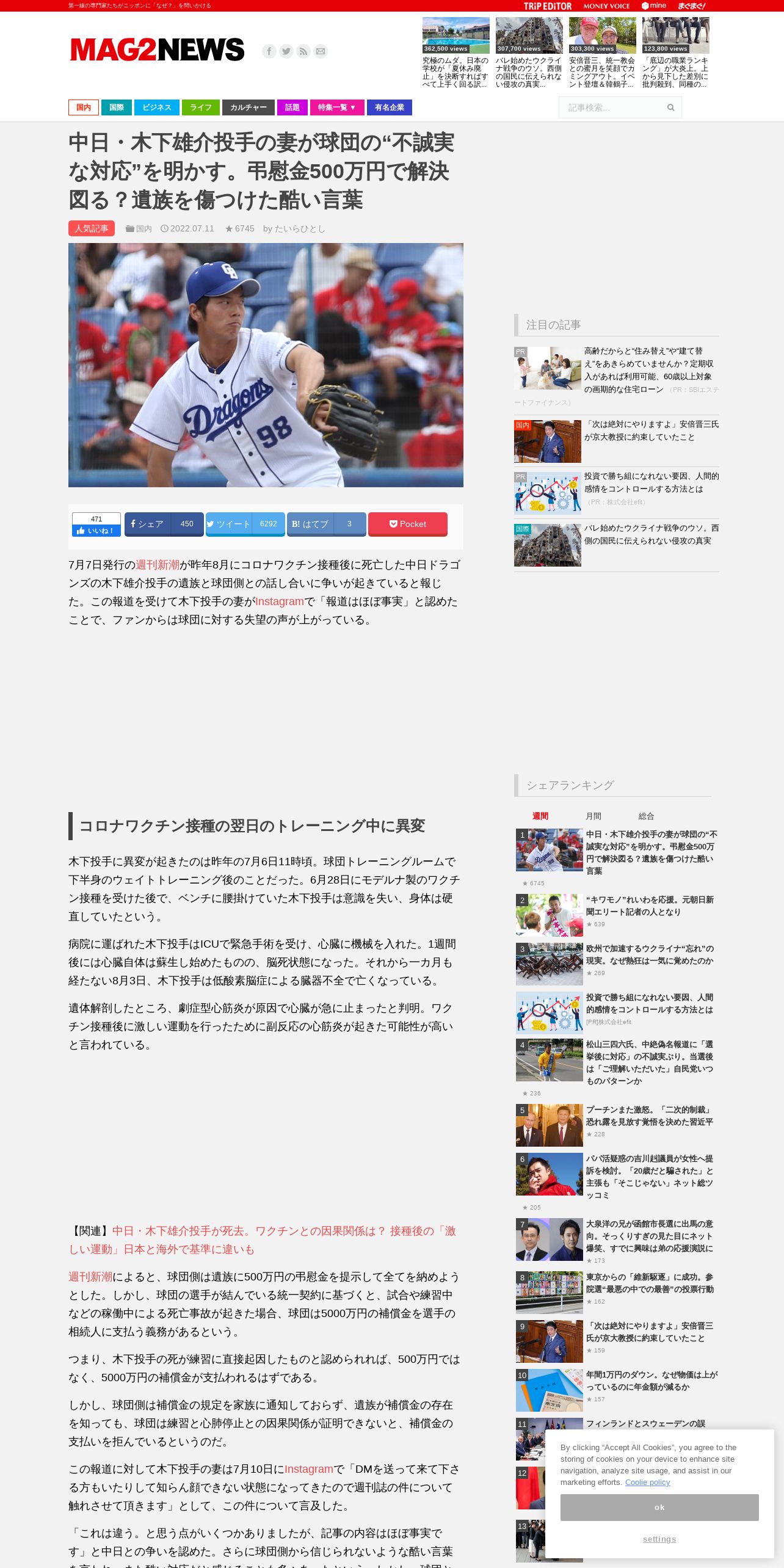Share article with Facebook シェア button
Viewport: 784px width, 1568px height.
click(164, 524)
